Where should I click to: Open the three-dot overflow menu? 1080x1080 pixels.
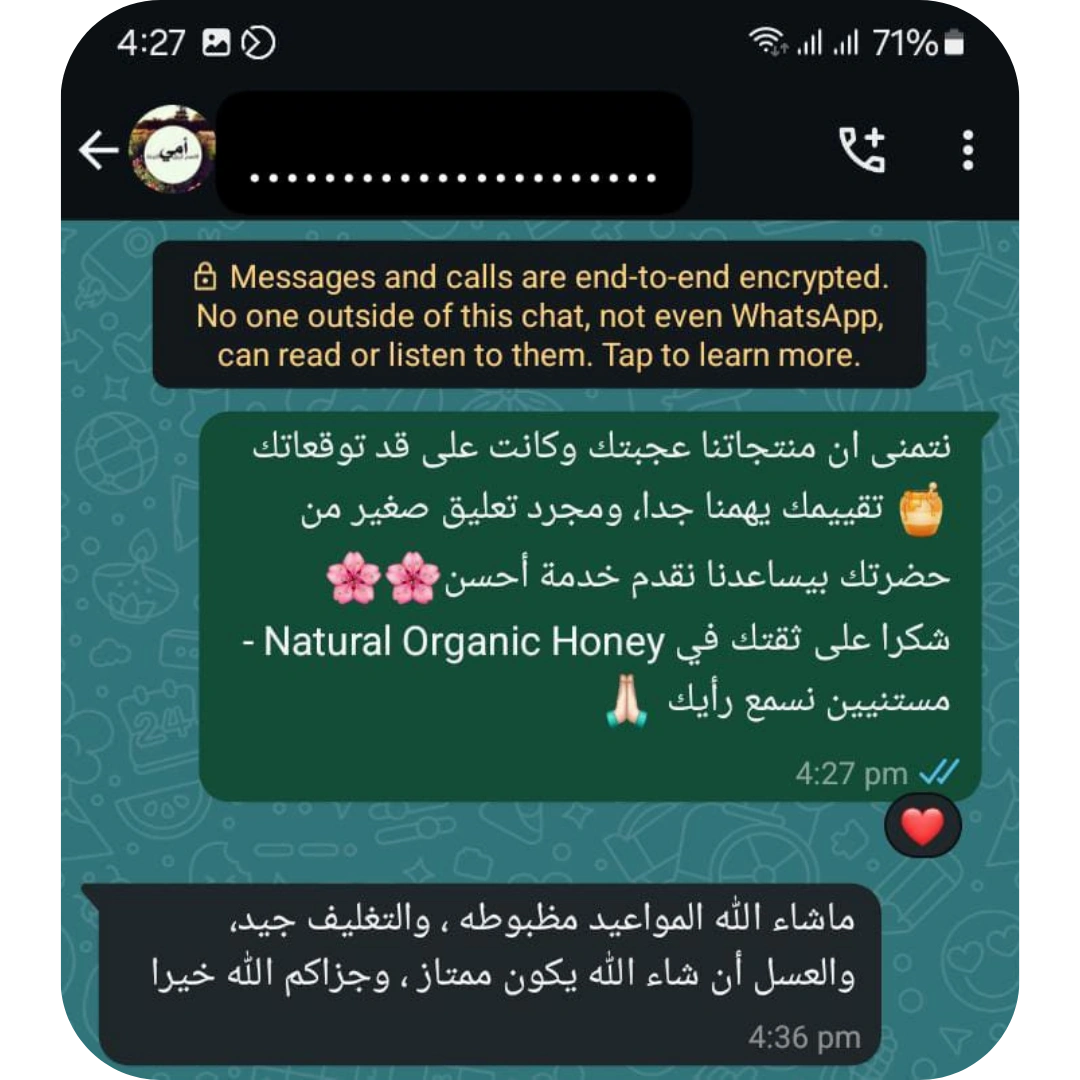coord(967,151)
